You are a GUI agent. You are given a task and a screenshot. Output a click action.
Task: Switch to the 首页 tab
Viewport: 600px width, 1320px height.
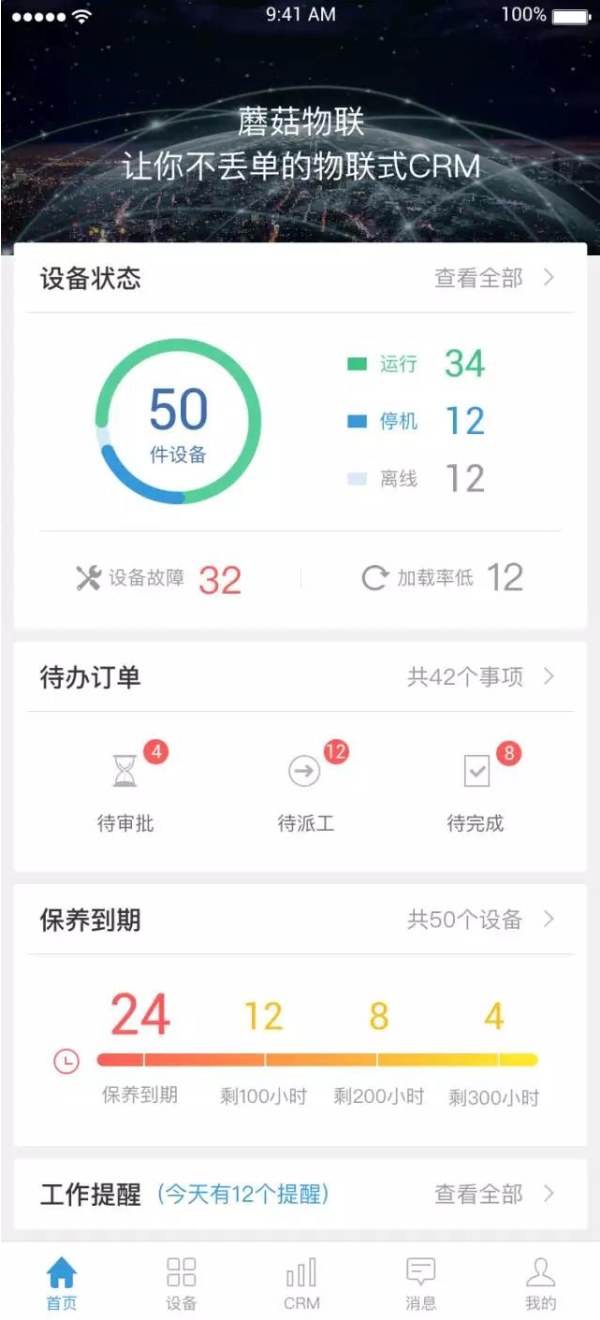(x=61, y=1283)
